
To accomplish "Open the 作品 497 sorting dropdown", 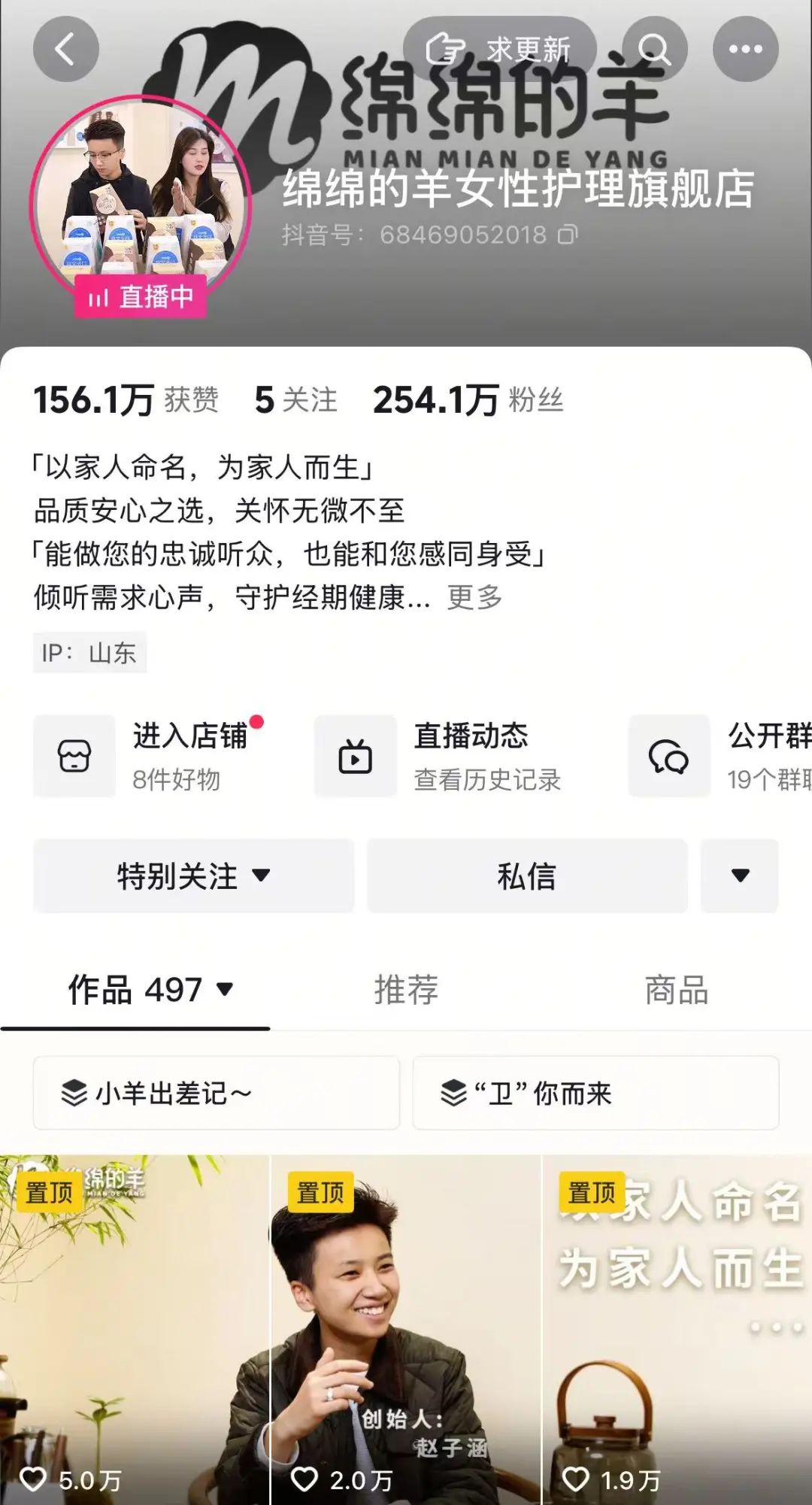I will [x=150, y=990].
